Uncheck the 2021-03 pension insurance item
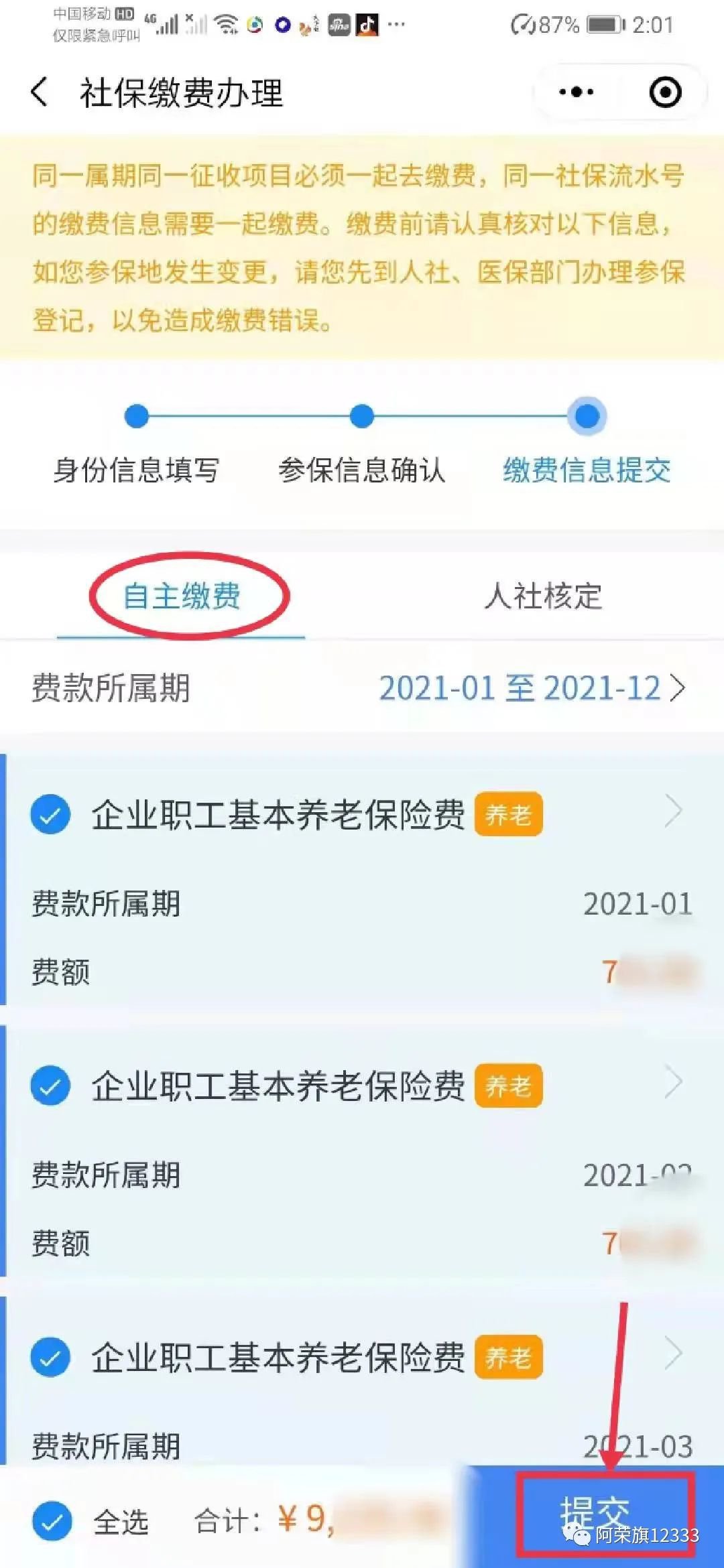The image size is (724, 1568). 50,1357
